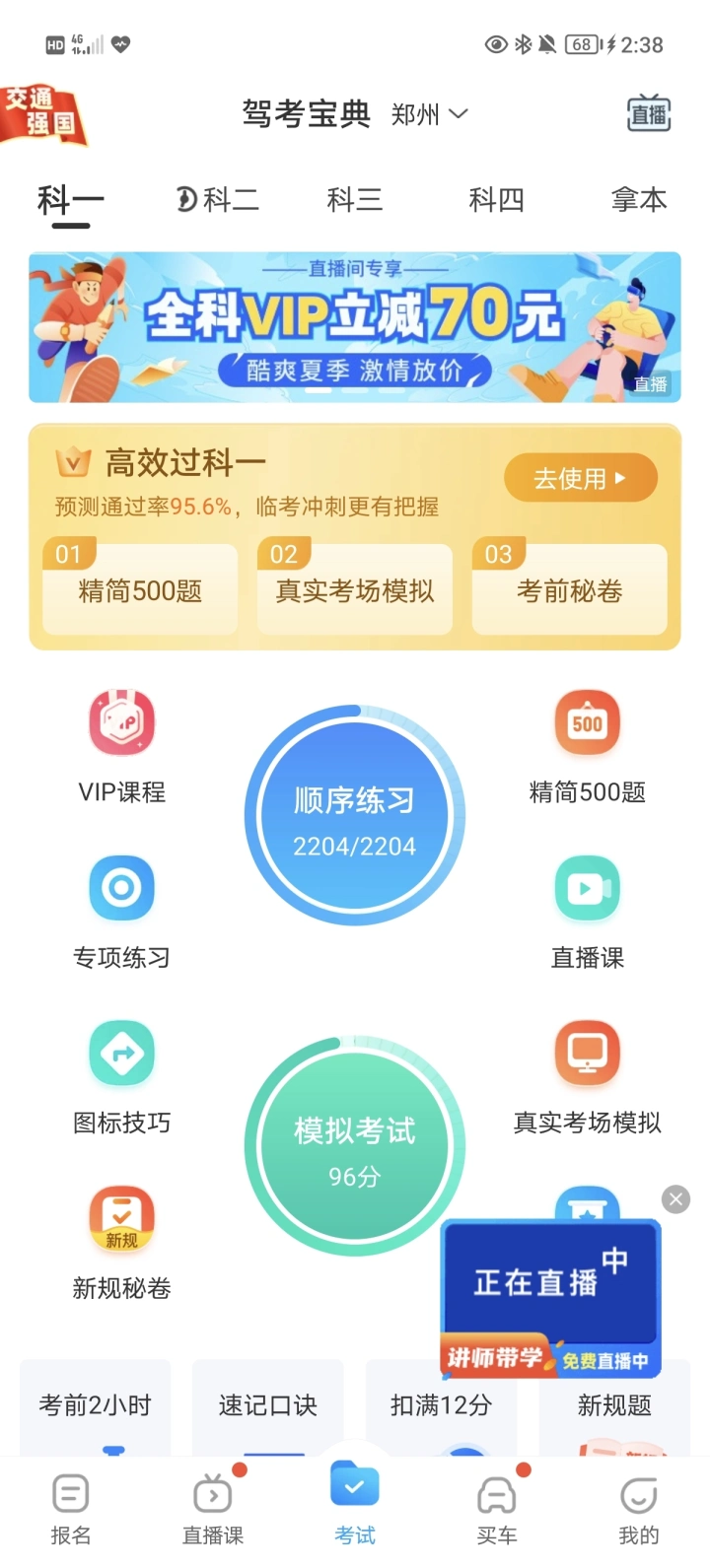Open the 全科VIP立减70元 banner

point(355,327)
